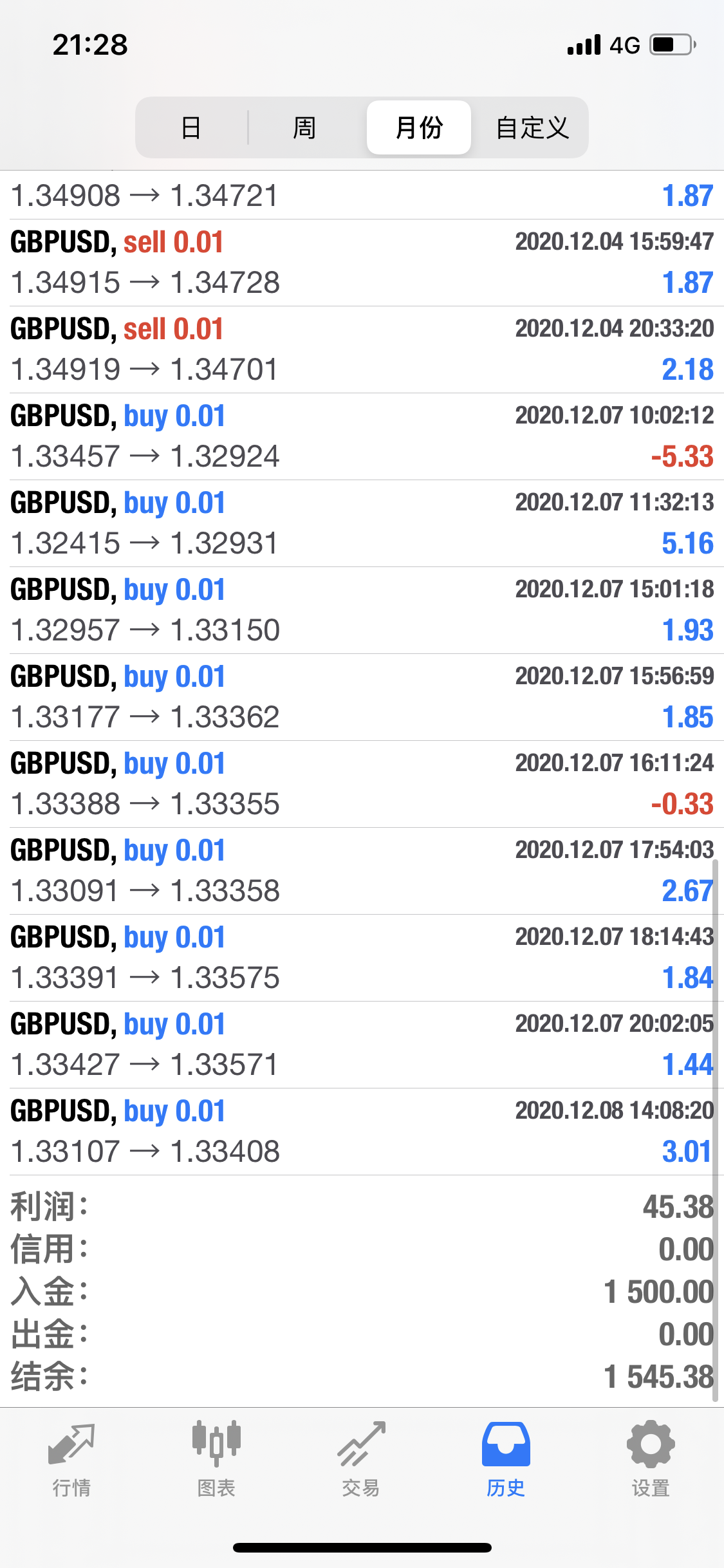Expand the GBPUSD sell trade from 2020.12.04 20:33:20
Viewport: 724px width, 1568px height.
coord(362,350)
